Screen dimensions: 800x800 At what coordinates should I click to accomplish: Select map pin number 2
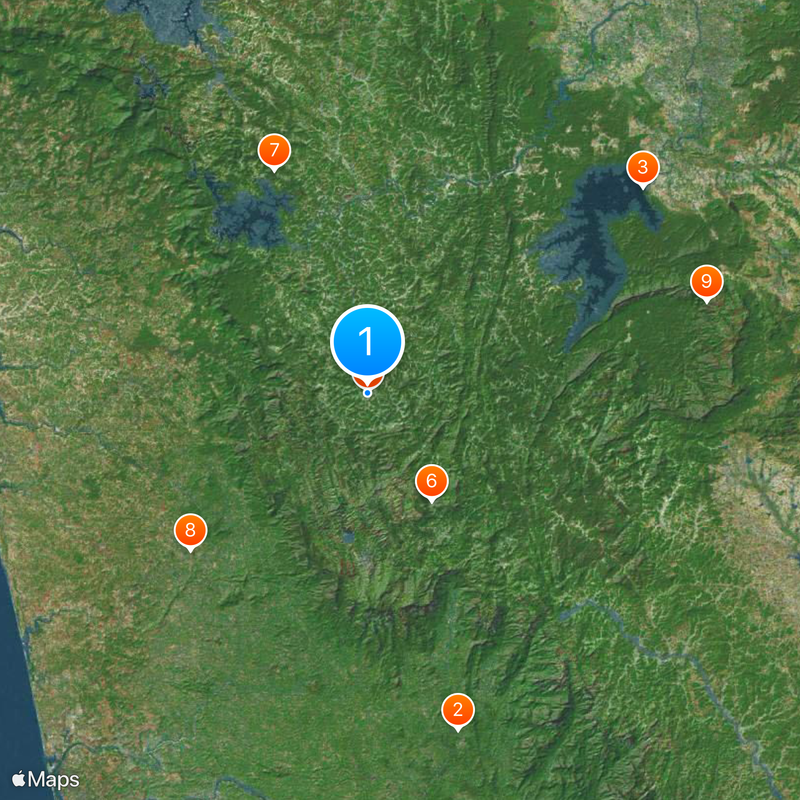click(x=458, y=711)
